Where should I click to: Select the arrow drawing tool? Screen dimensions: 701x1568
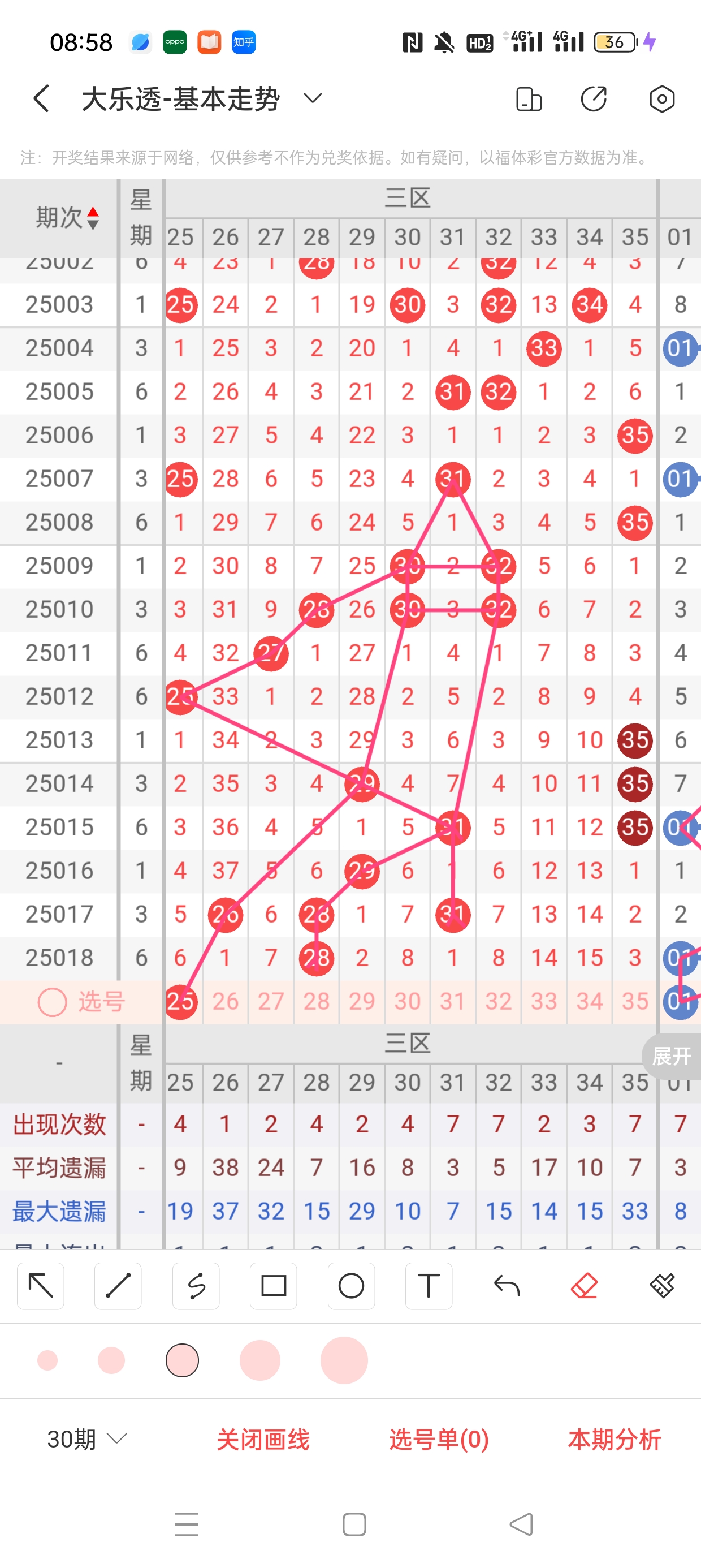pos(41,1286)
